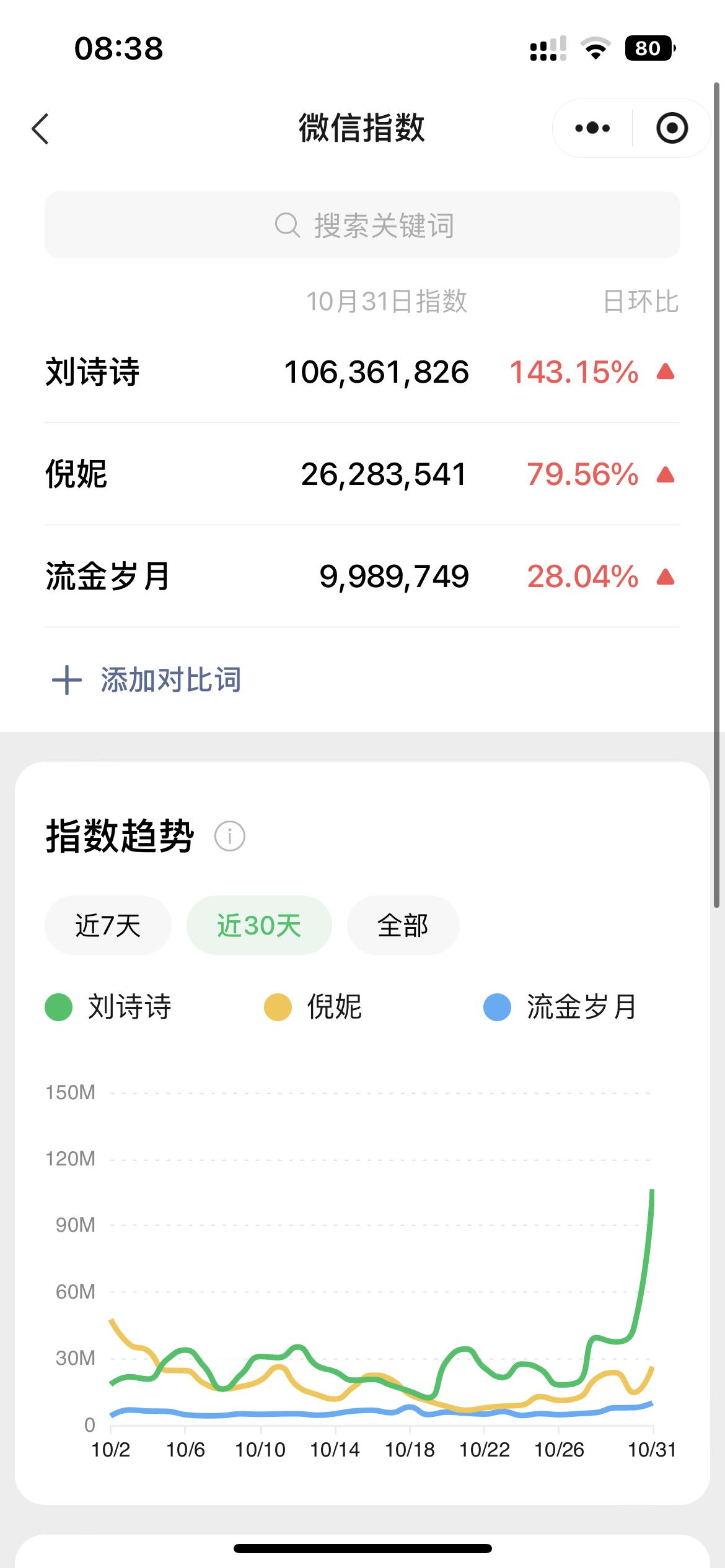This screenshot has height=1568, width=725.
Task: Tap the mini-program circle close icon
Action: (671, 128)
